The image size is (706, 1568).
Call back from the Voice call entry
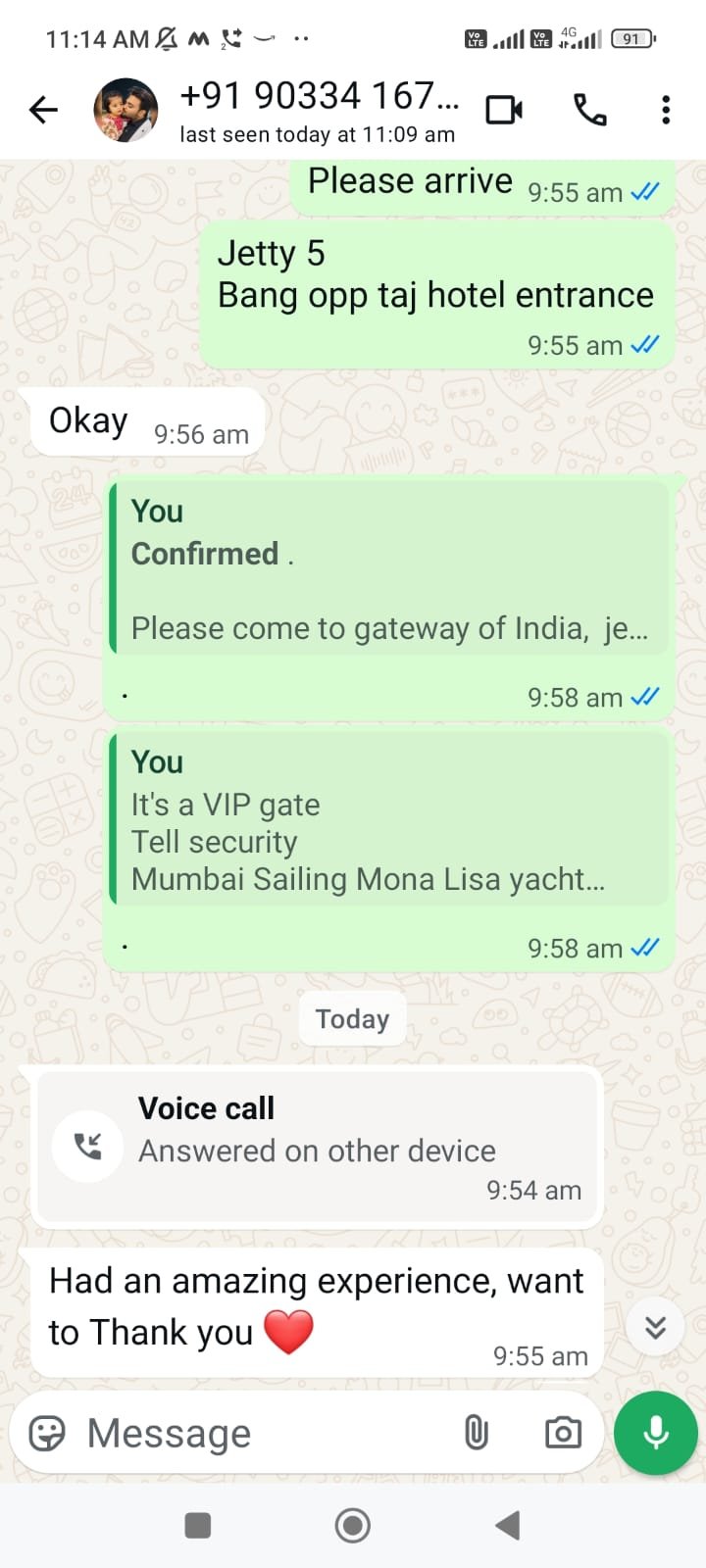[88, 1146]
